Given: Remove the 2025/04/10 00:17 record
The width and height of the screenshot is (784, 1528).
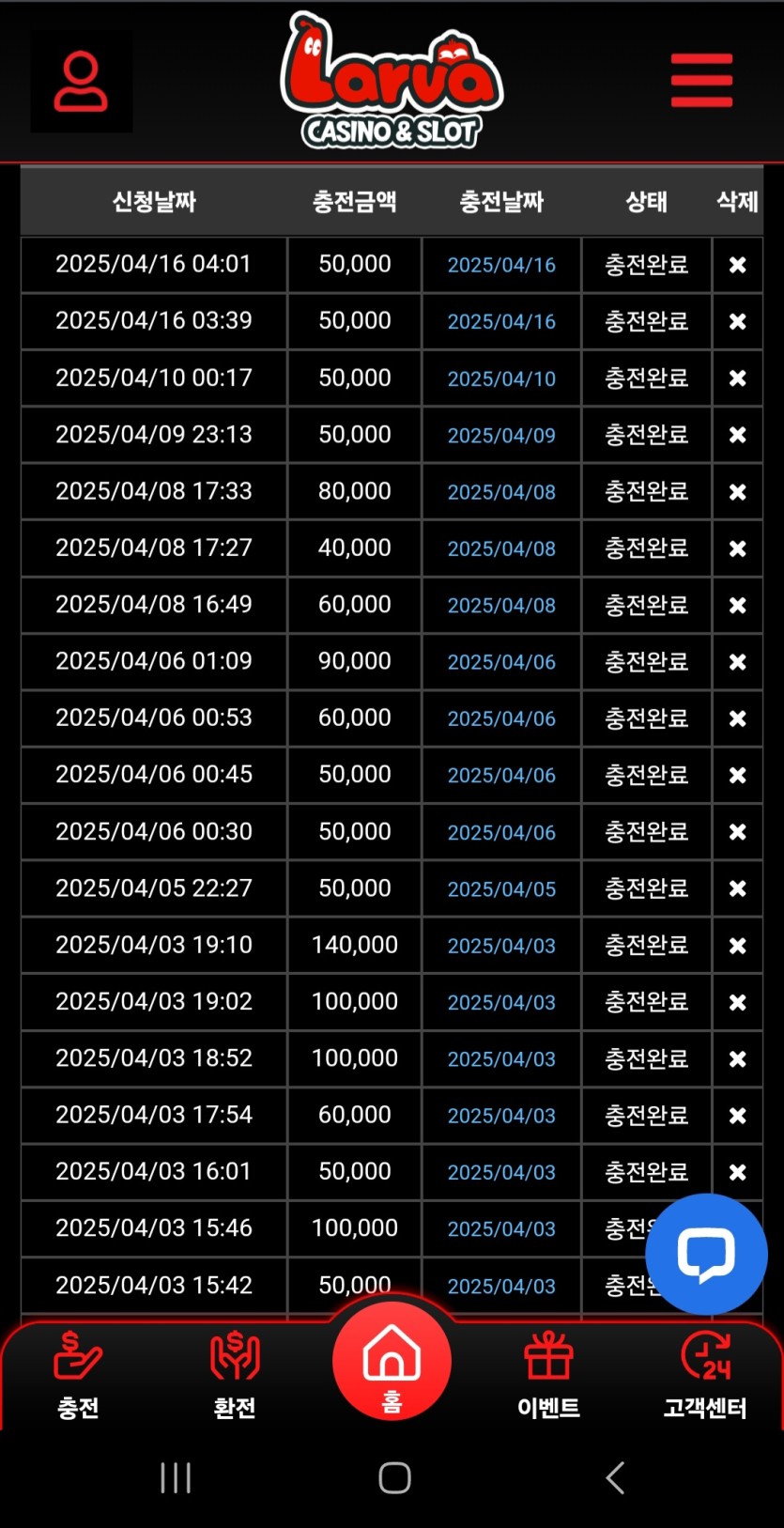Looking at the screenshot, I should (738, 378).
